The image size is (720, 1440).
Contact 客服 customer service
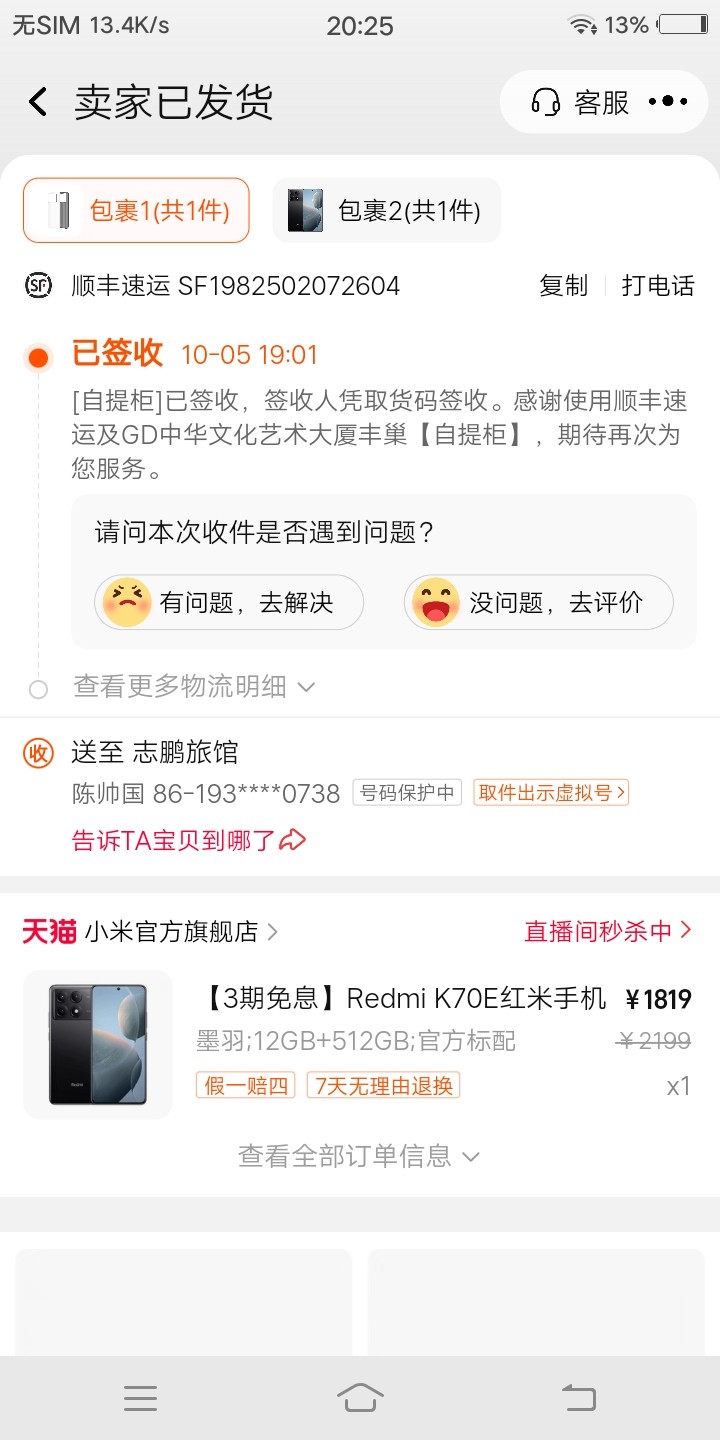[580, 102]
